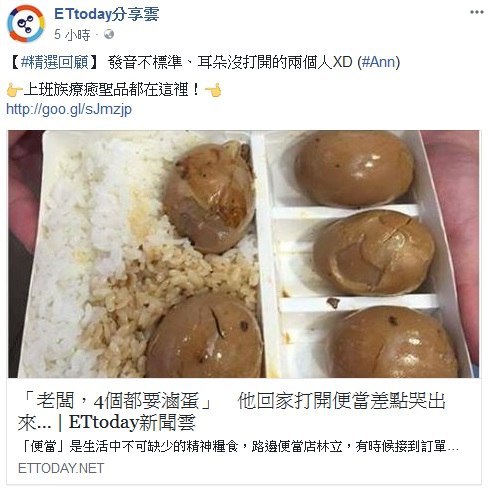Tap the ETtoday分享雲 profile picture
The height and width of the screenshot is (491, 490).
[26, 24]
